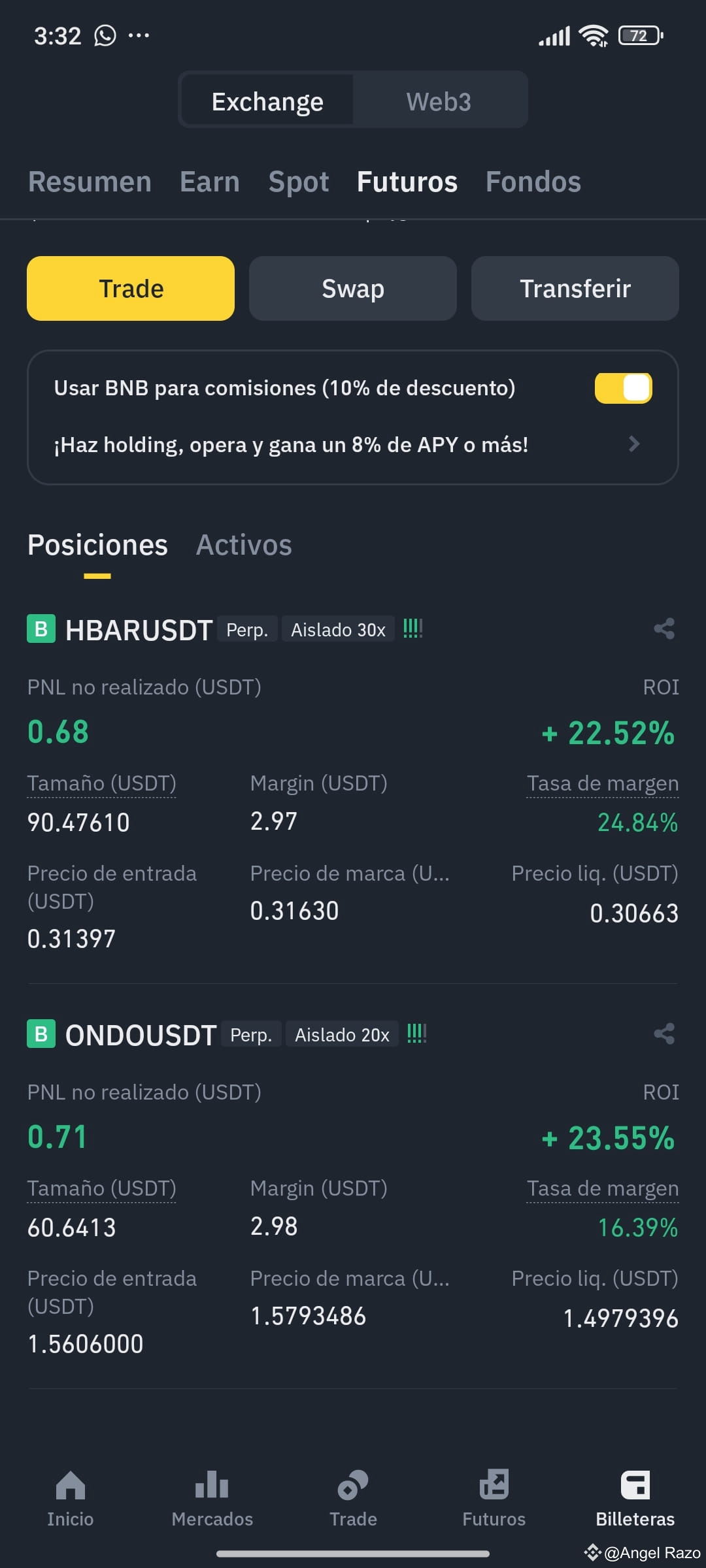Disable BNB for commission fees
Image resolution: width=706 pixels, height=1568 pixels.
623,388
